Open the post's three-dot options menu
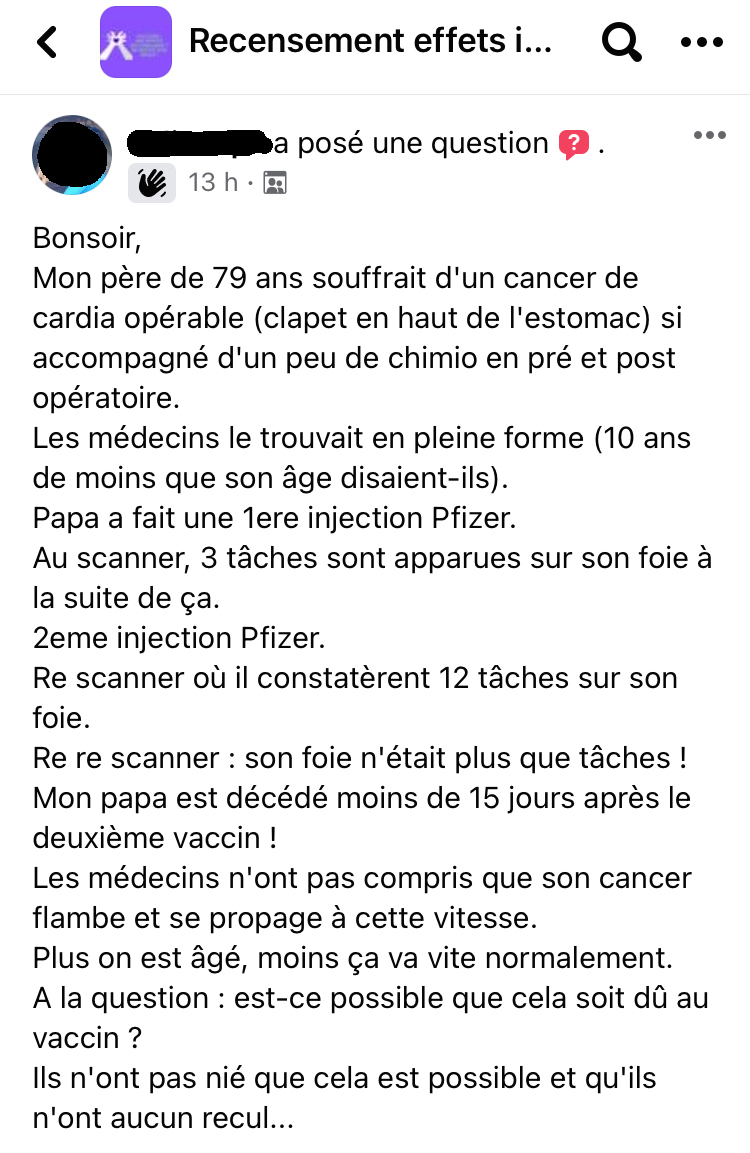Viewport: 750px width, 1153px height. 709,136
